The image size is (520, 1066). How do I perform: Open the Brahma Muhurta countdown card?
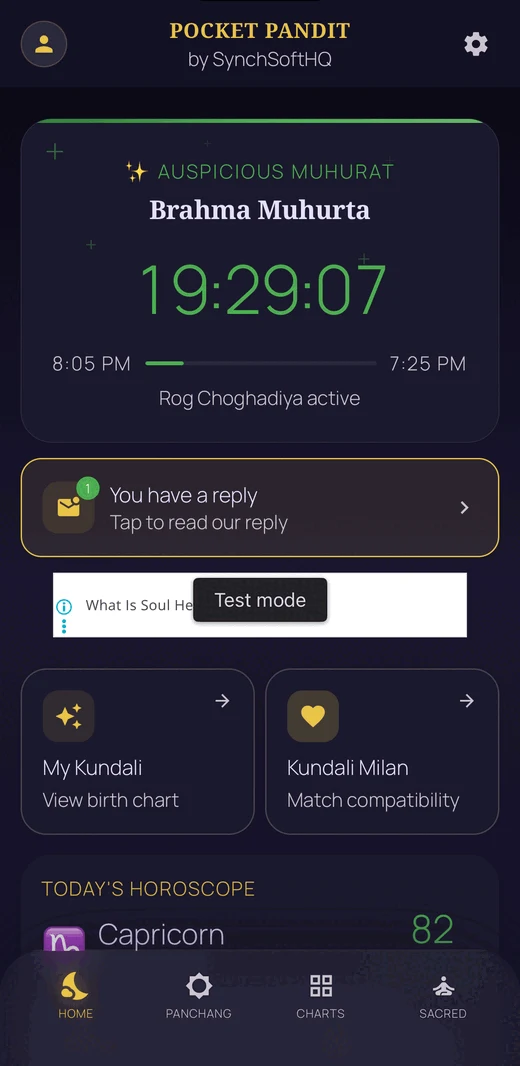[x=260, y=281]
